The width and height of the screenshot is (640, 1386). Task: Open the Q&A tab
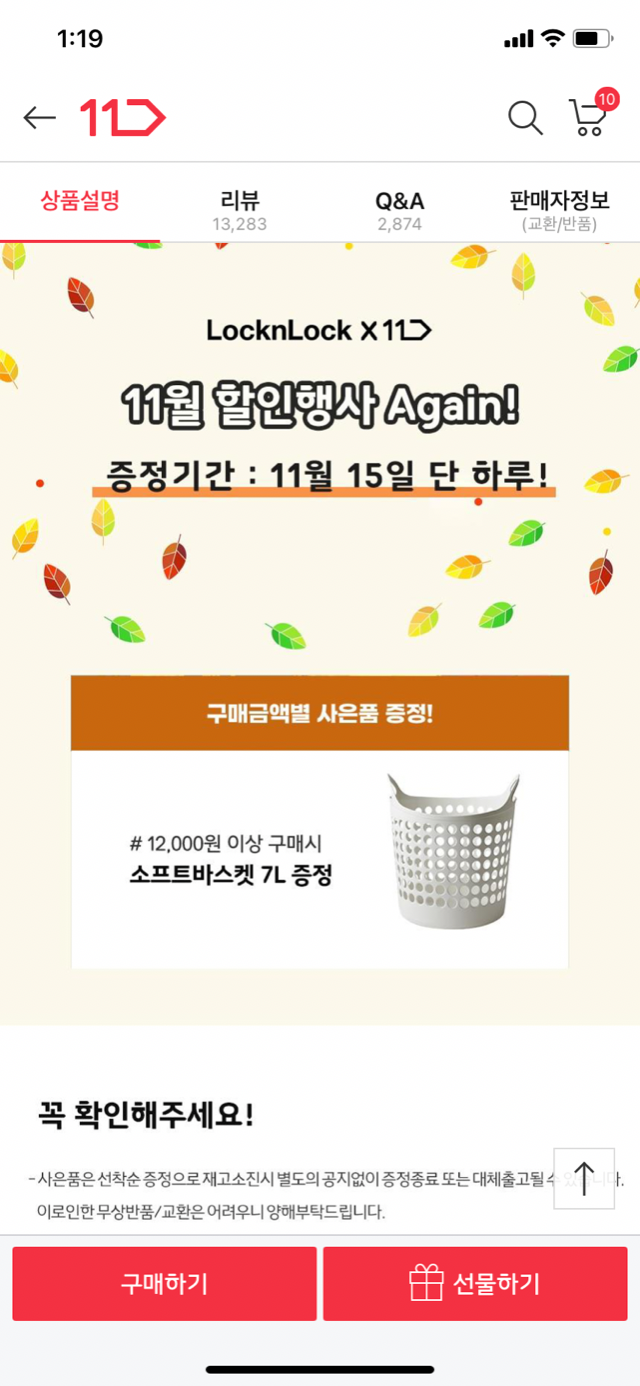coord(399,209)
